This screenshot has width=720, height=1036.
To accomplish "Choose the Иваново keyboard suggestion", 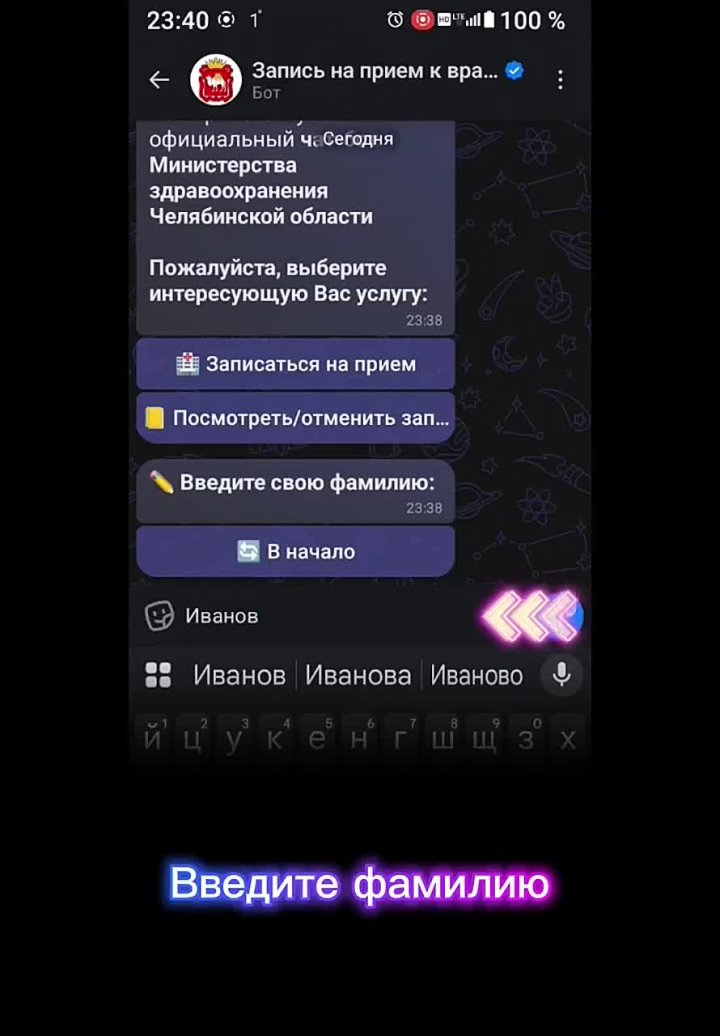I will click(476, 676).
